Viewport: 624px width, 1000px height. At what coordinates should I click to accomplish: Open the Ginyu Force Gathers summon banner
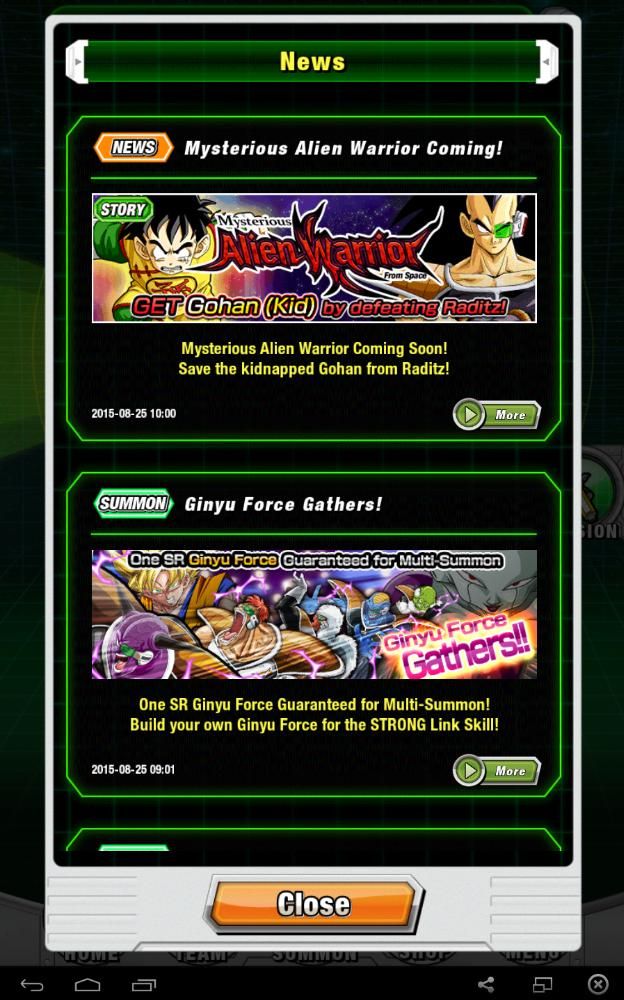point(314,614)
